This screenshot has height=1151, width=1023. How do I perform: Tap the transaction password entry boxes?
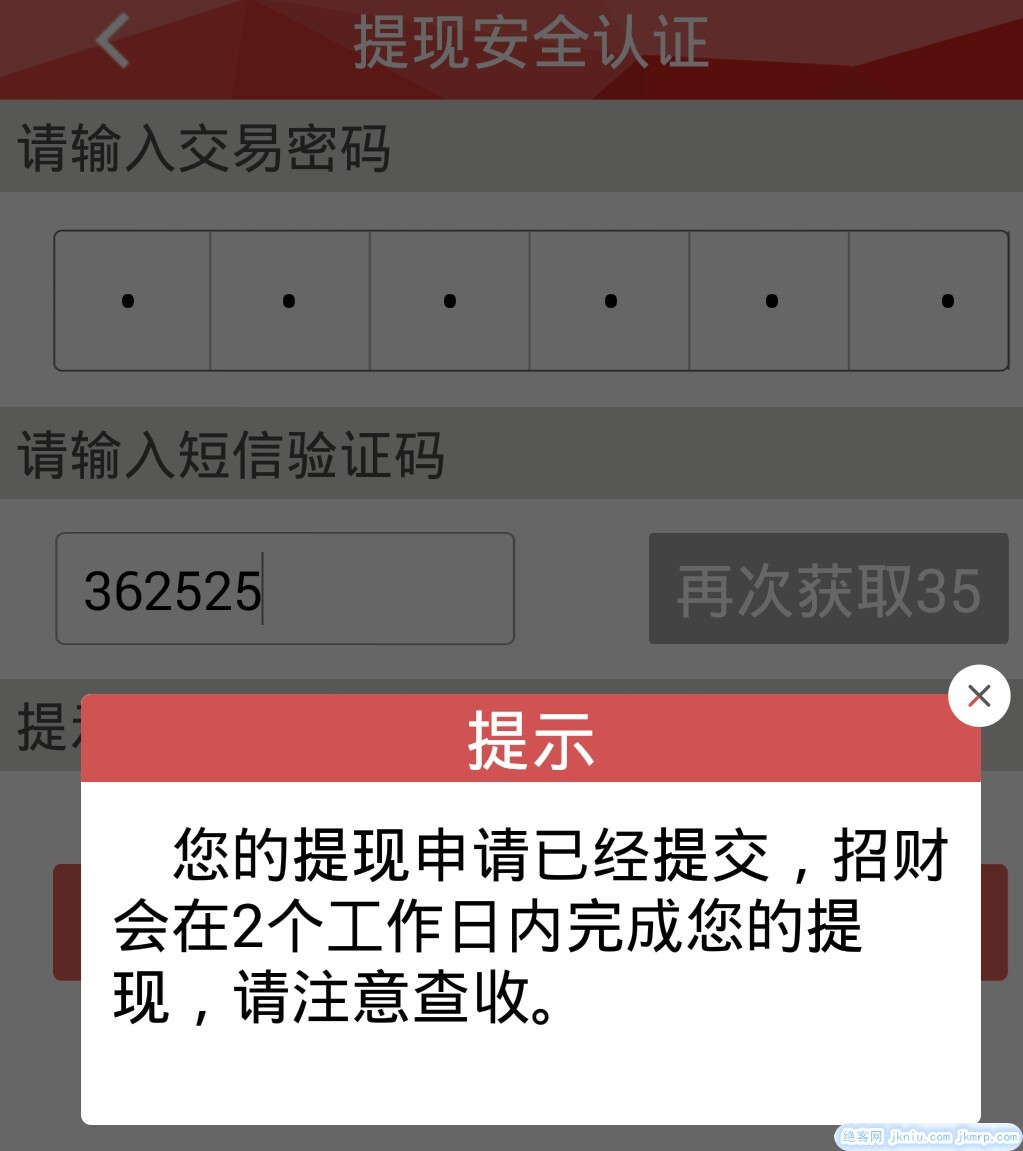530,301
